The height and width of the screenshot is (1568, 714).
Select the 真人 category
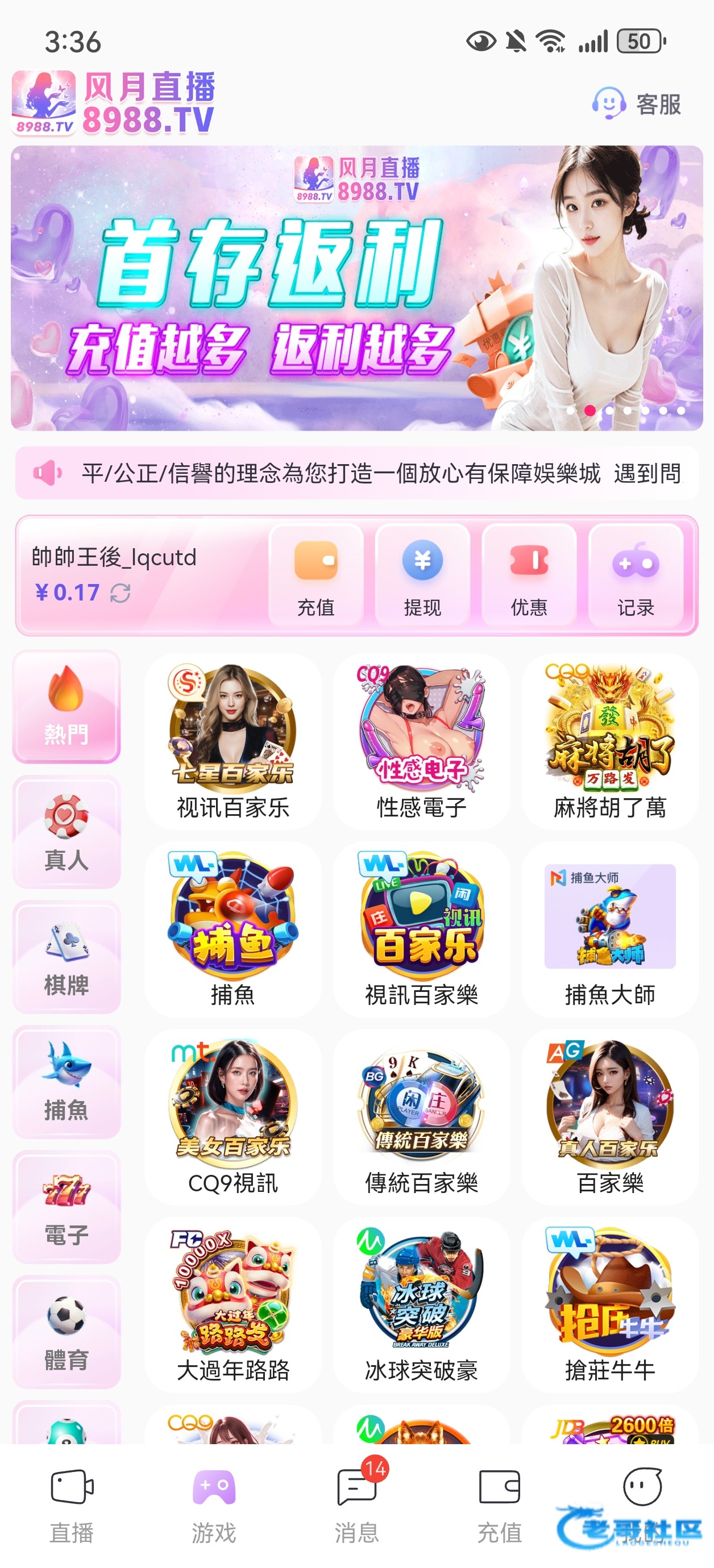67,832
